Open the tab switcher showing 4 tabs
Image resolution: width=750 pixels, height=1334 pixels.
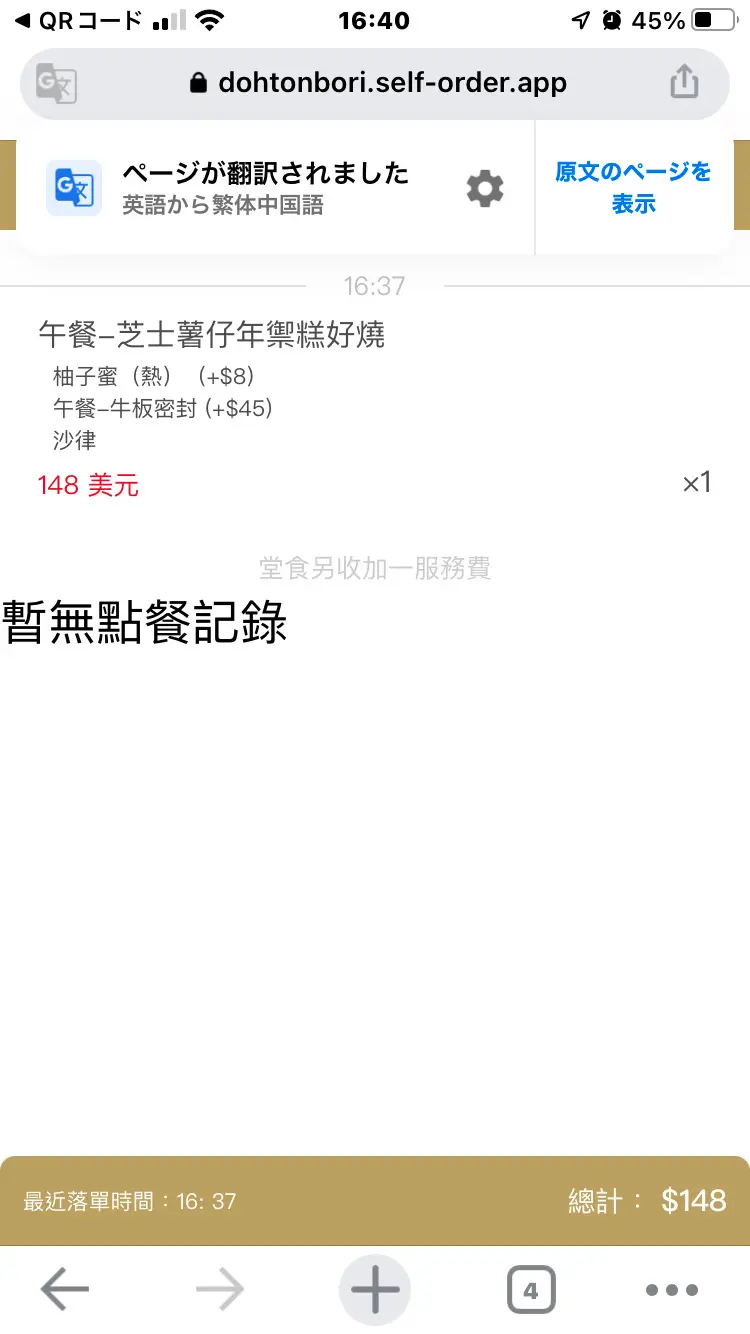tap(530, 1290)
